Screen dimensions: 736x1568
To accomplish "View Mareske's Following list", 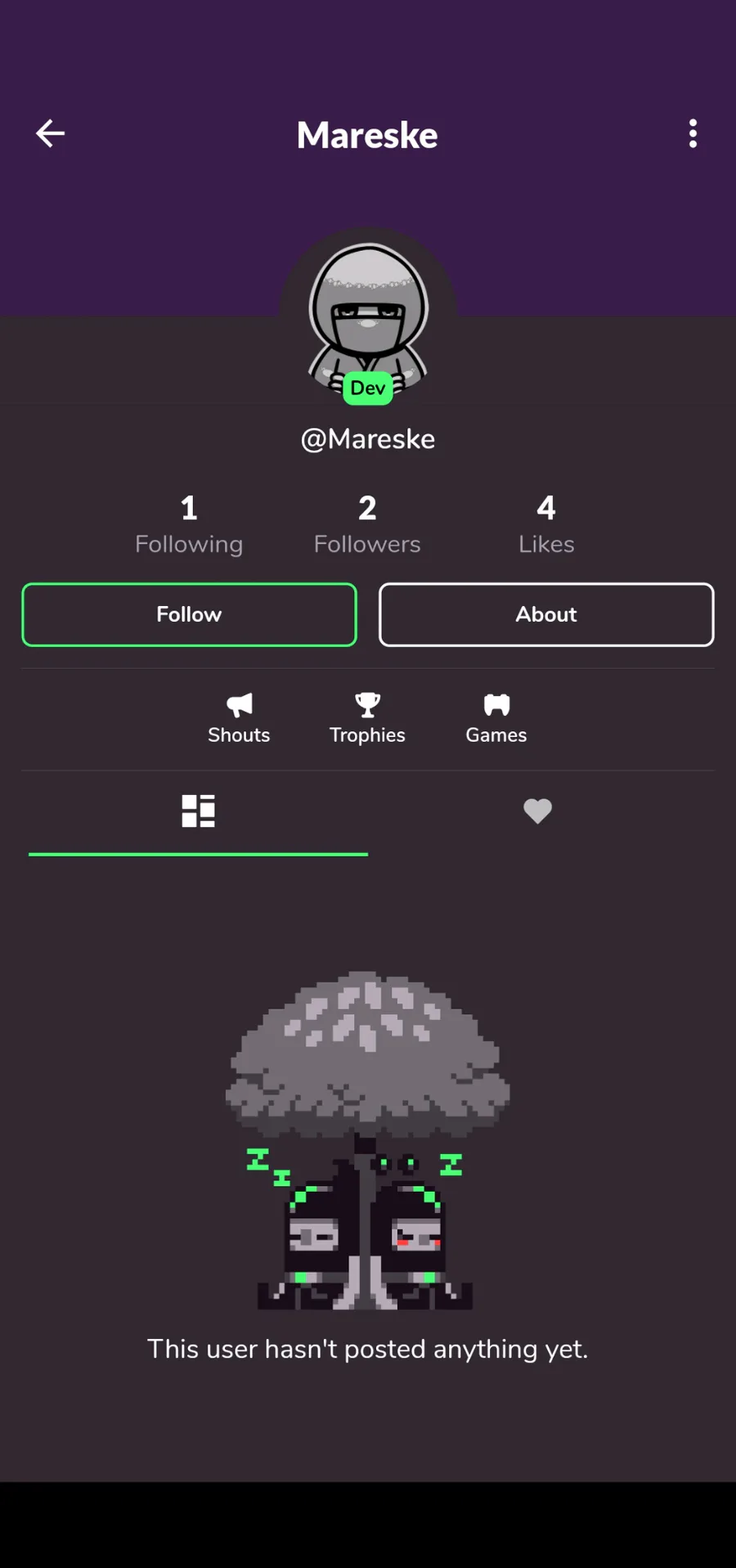I will click(189, 524).
